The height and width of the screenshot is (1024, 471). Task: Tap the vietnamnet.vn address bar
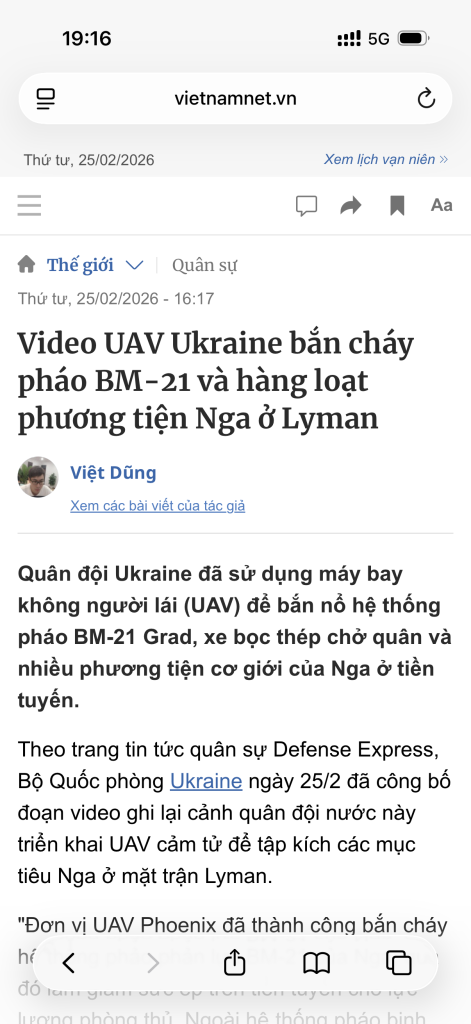coord(235,99)
